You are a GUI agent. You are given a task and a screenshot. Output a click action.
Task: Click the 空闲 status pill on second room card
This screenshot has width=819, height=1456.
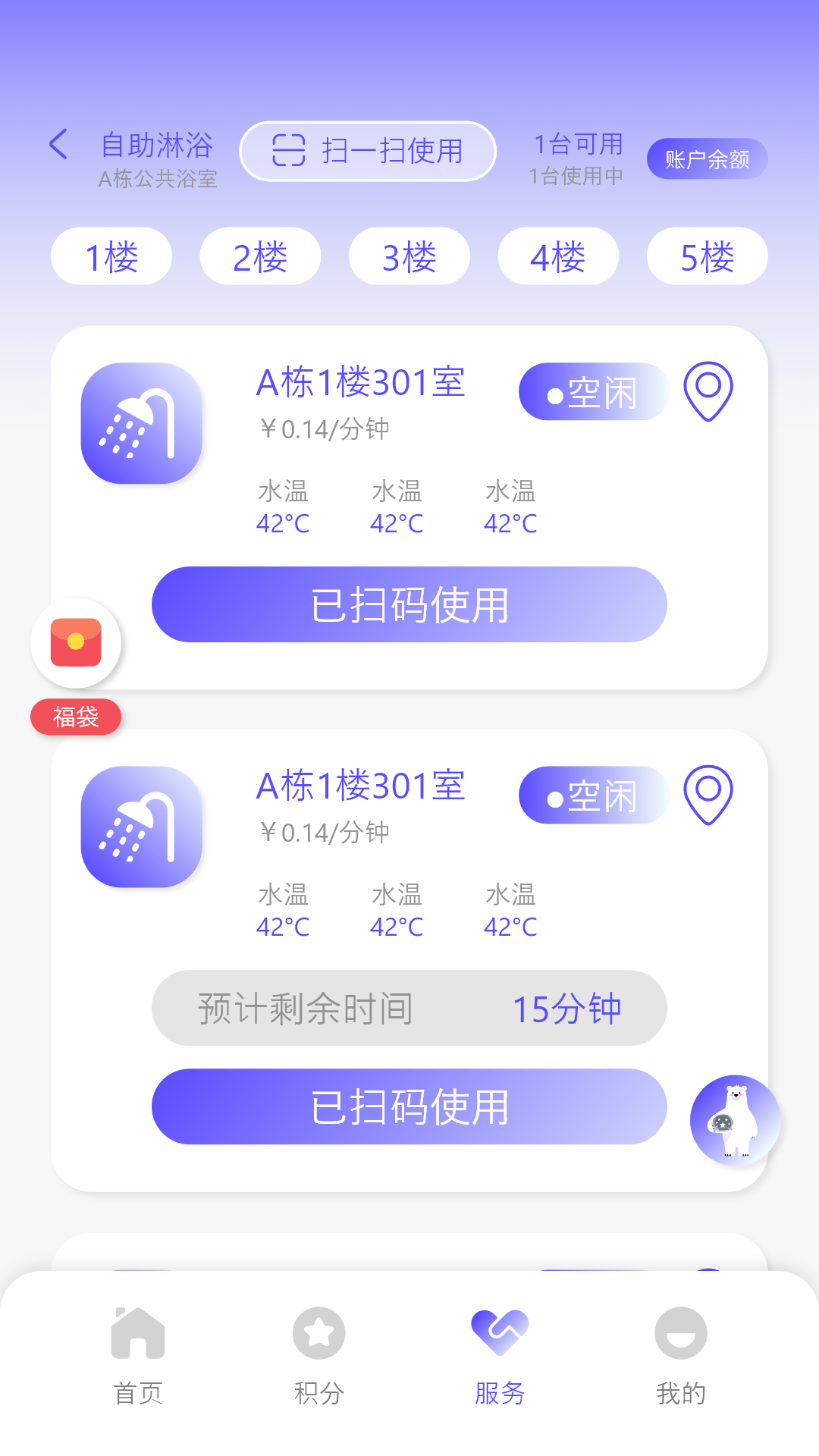(x=595, y=795)
